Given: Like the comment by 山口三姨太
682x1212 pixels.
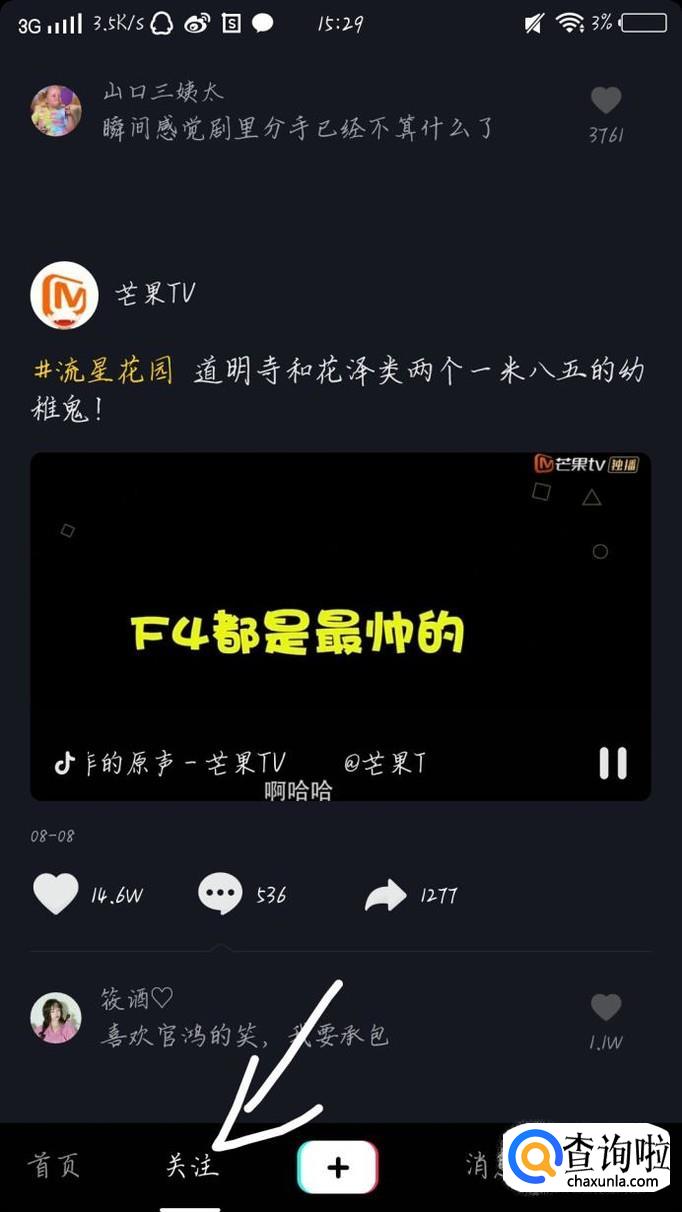Looking at the screenshot, I should pyautogui.click(x=606, y=101).
